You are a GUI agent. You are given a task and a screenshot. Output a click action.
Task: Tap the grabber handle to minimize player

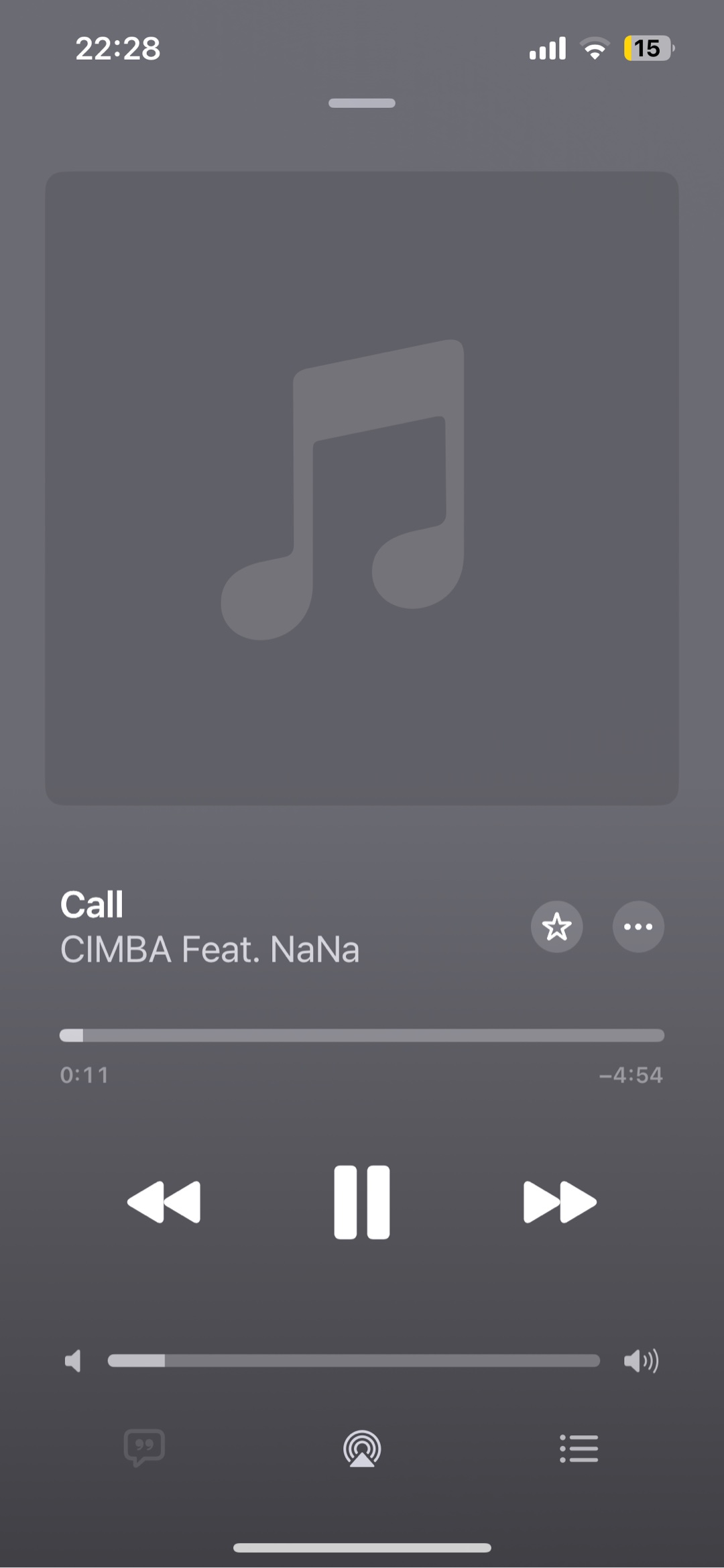point(362,103)
